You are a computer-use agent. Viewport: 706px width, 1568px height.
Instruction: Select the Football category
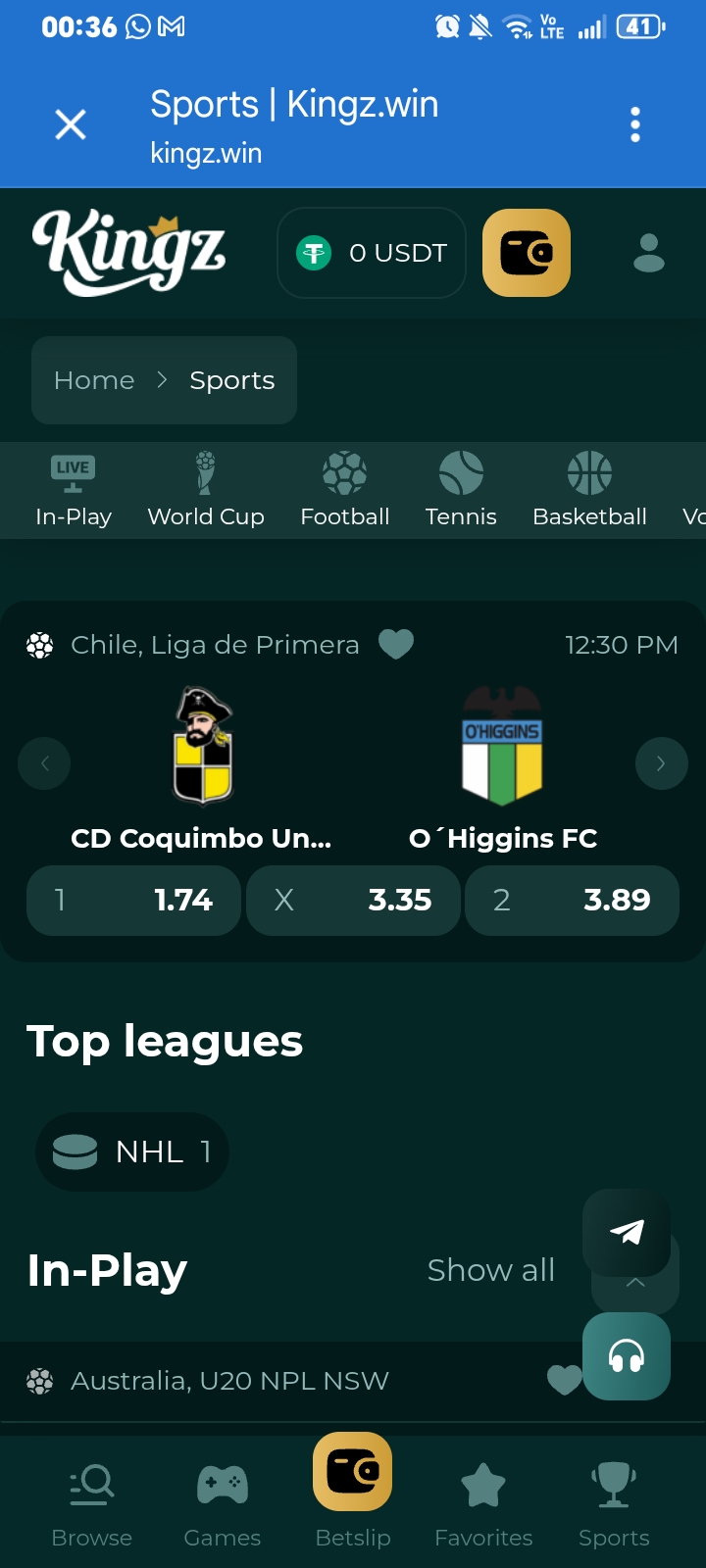(x=345, y=490)
